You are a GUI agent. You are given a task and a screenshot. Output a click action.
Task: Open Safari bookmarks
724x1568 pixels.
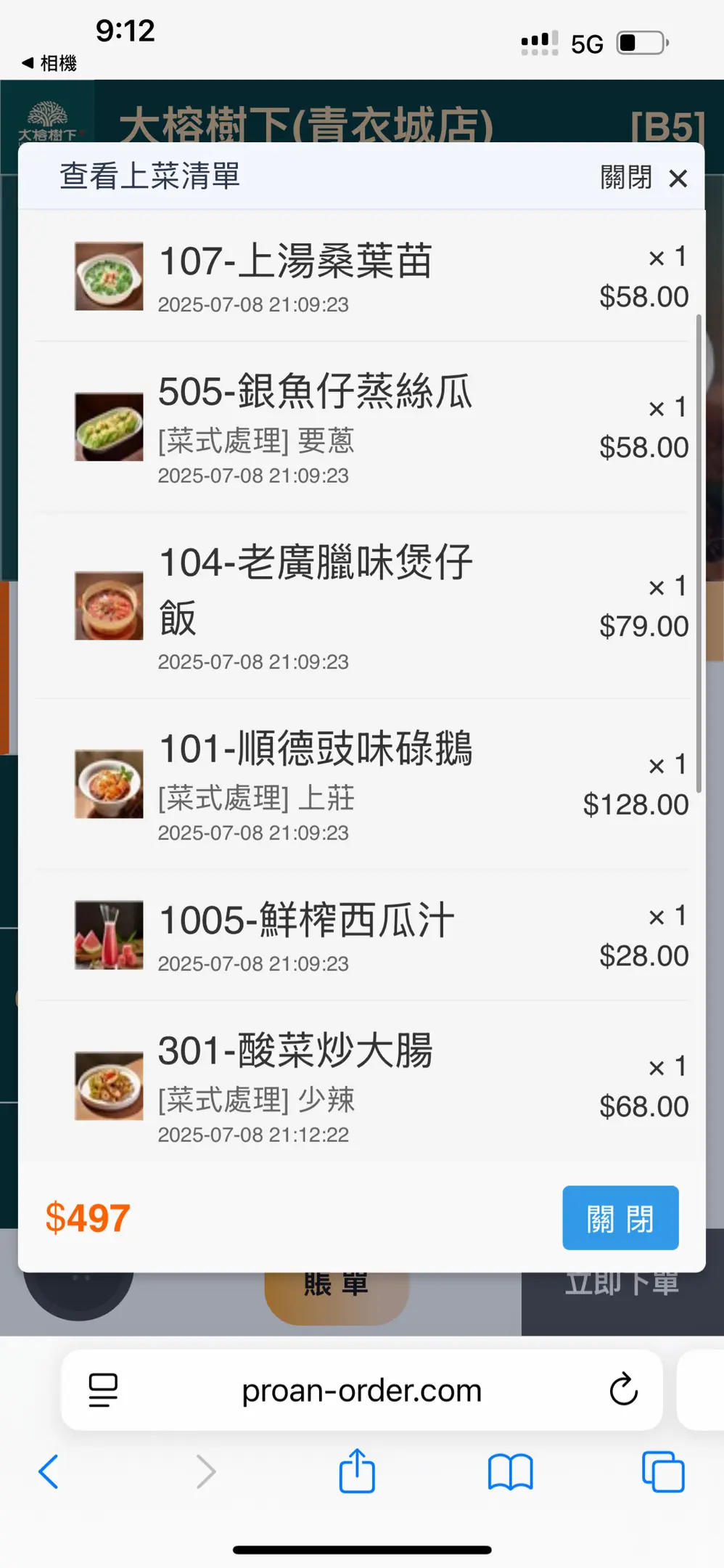pyautogui.click(x=510, y=1472)
